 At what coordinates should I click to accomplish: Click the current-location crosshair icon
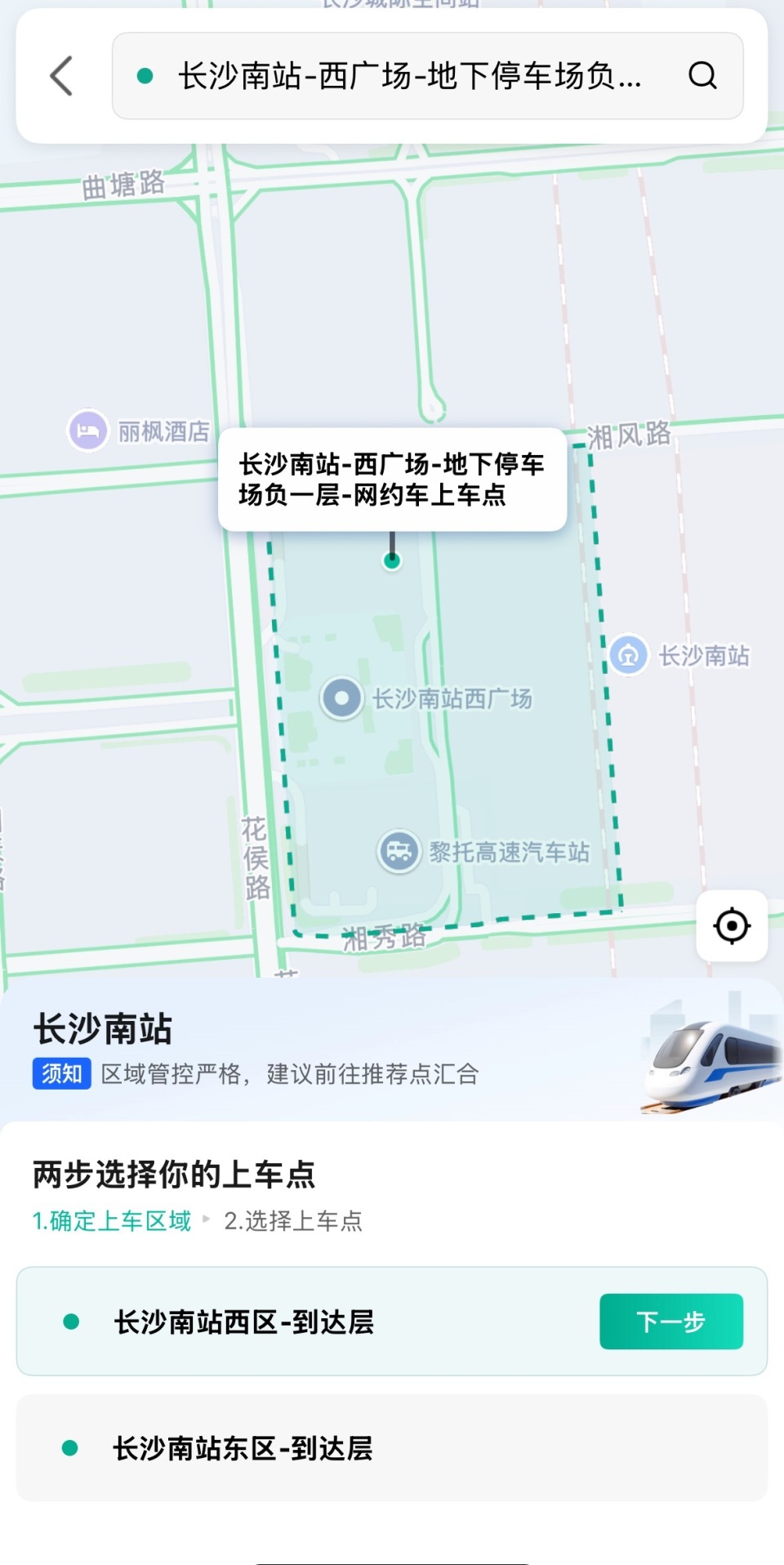point(731,925)
